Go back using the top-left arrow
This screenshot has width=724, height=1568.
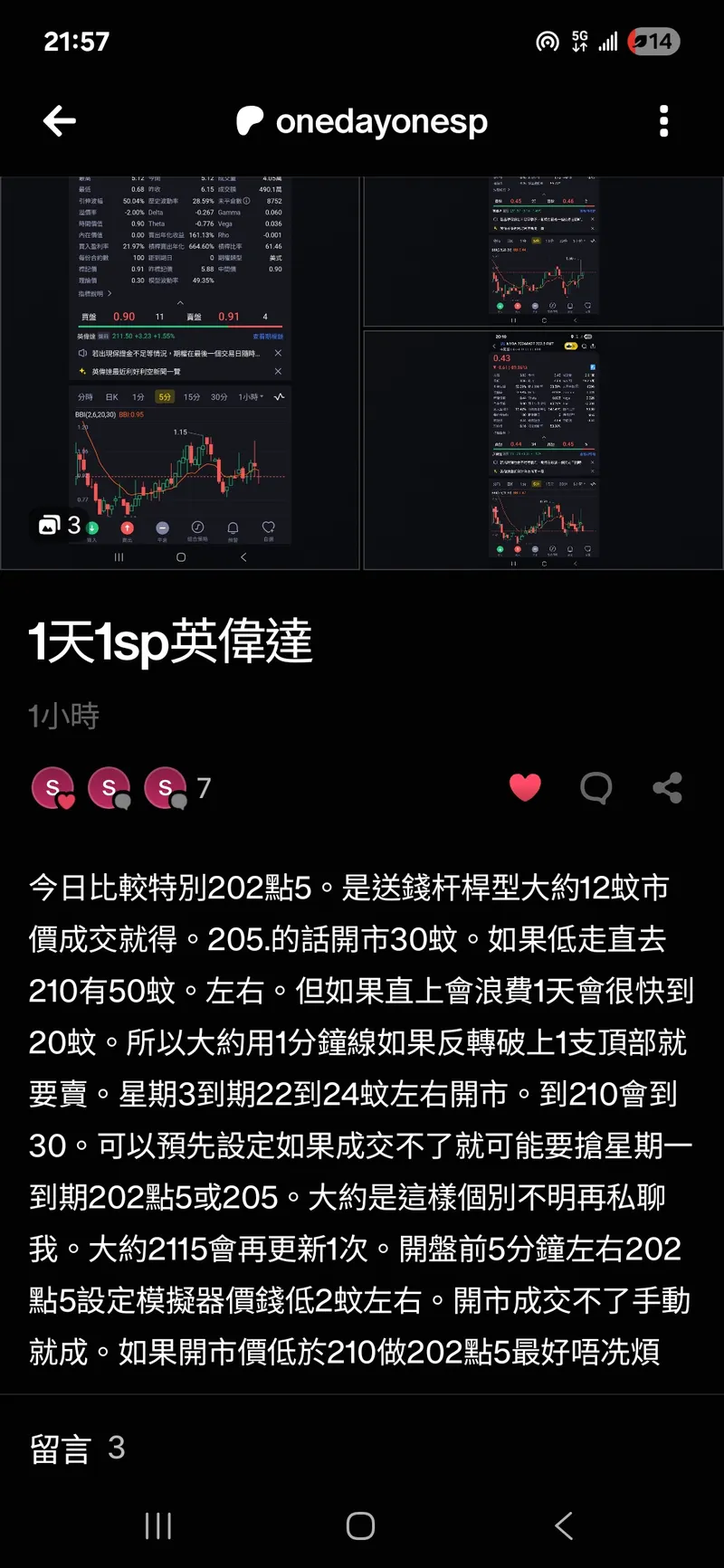point(60,121)
